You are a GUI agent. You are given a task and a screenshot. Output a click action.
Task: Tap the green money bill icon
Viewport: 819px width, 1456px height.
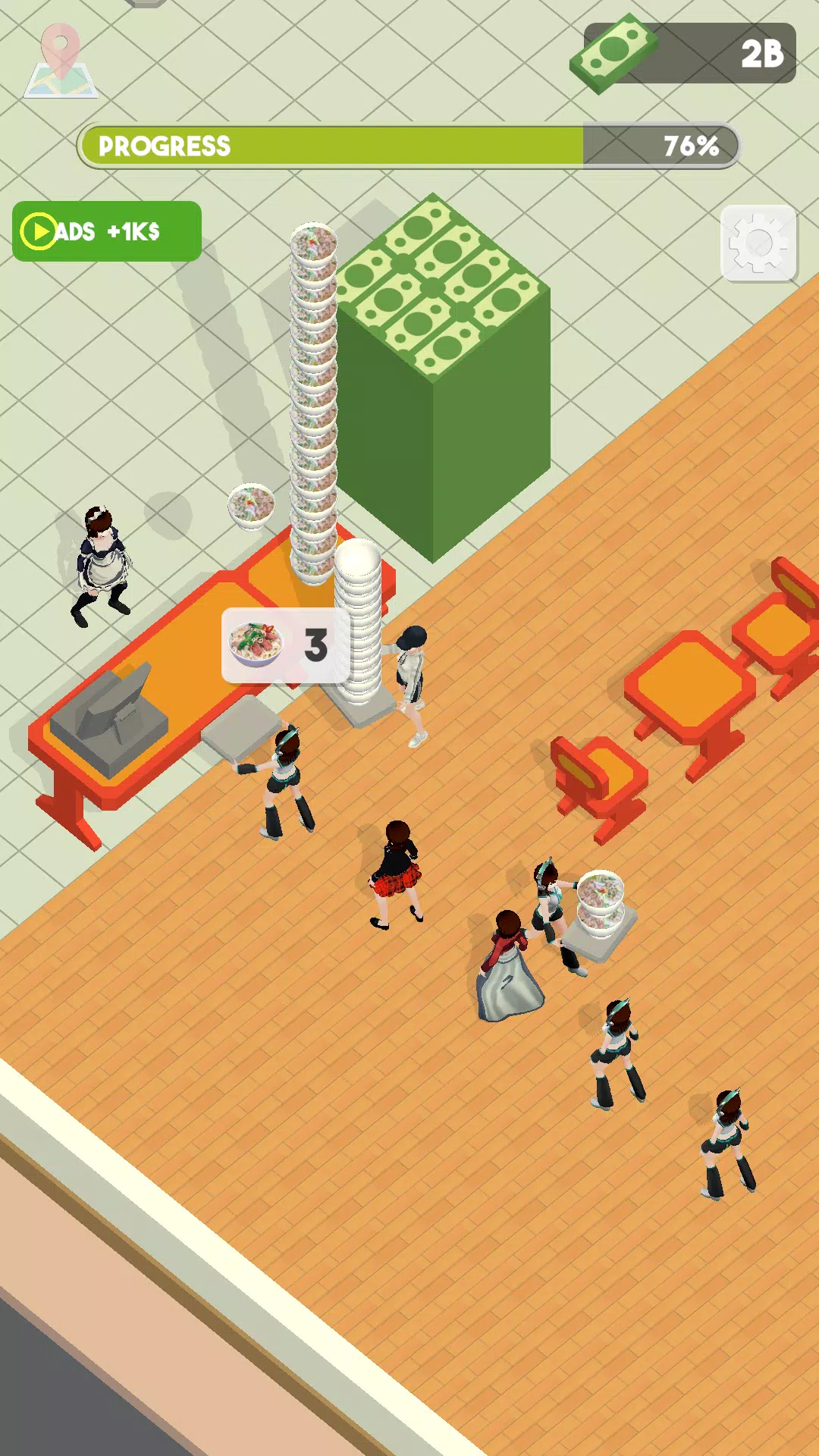(x=614, y=55)
